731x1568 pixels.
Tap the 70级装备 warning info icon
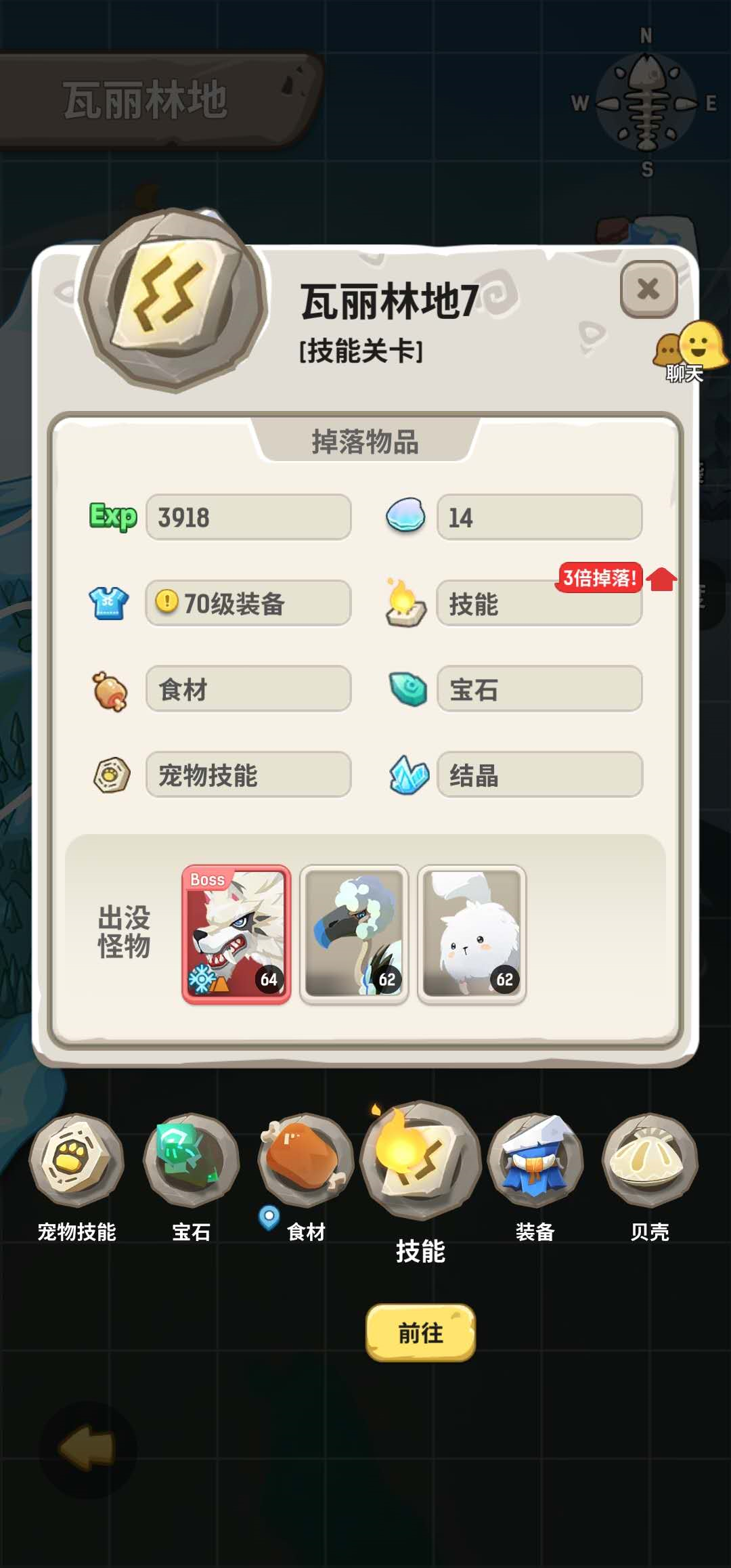tap(167, 601)
